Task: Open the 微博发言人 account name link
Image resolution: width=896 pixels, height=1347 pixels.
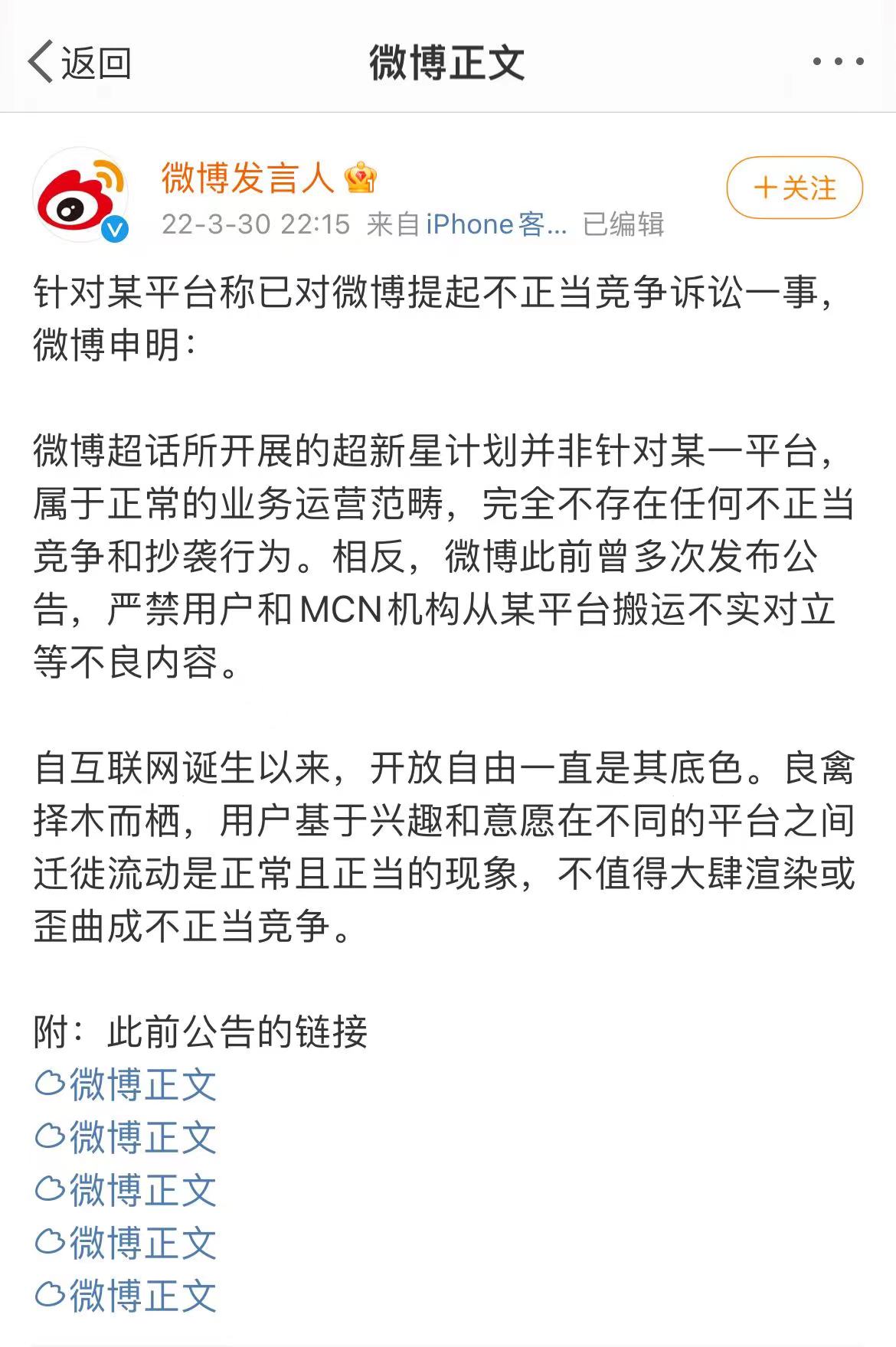Action: 248,178
